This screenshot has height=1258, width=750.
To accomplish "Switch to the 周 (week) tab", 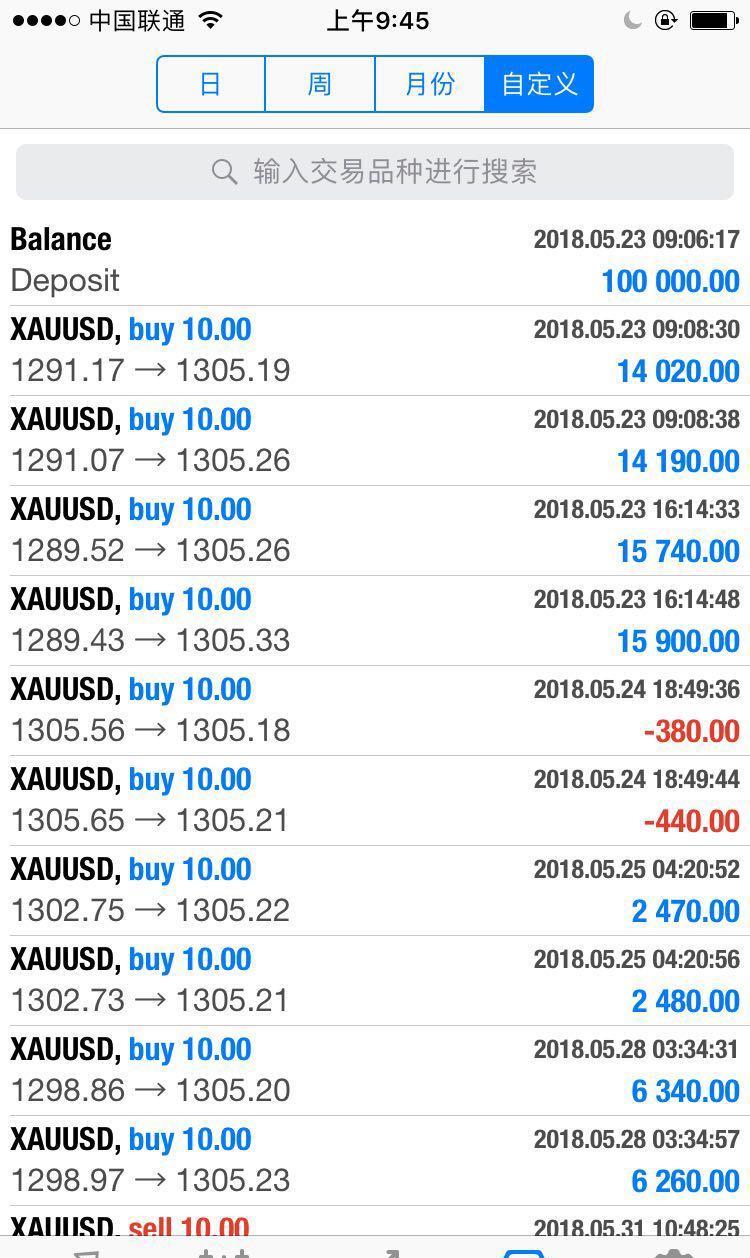I will (320, 84).
